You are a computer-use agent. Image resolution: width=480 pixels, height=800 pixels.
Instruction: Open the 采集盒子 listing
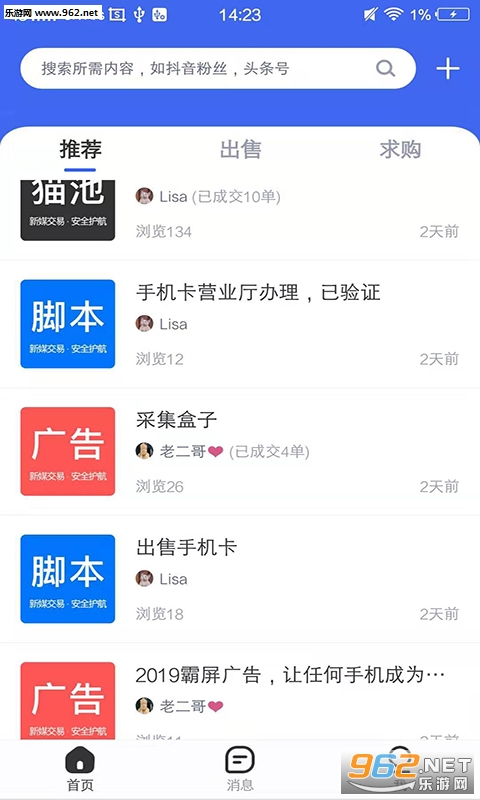tap(240, 452)
